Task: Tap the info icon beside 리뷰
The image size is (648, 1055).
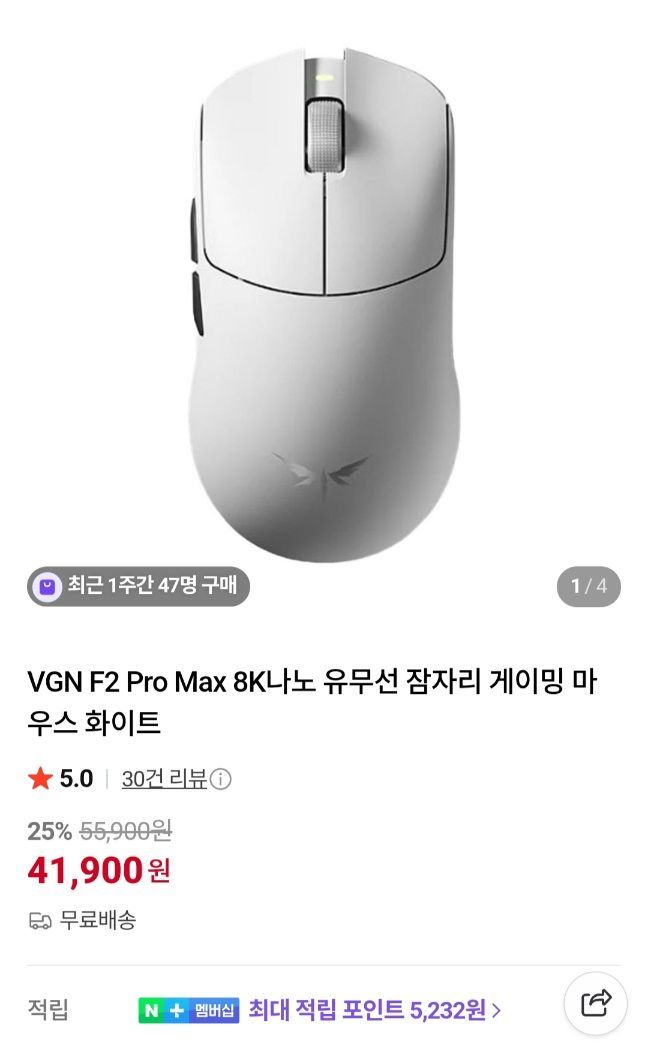Action: pos(221,779)
